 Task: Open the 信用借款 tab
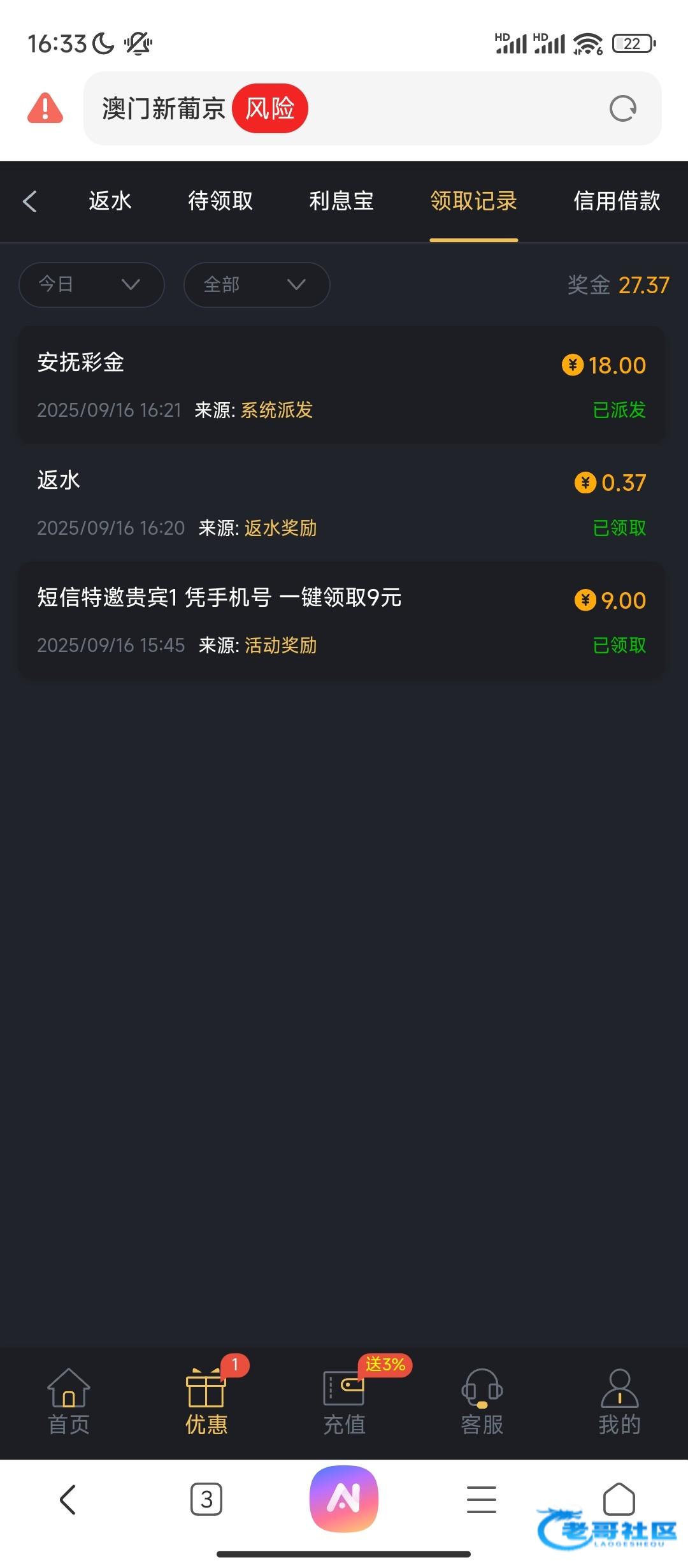617,201
